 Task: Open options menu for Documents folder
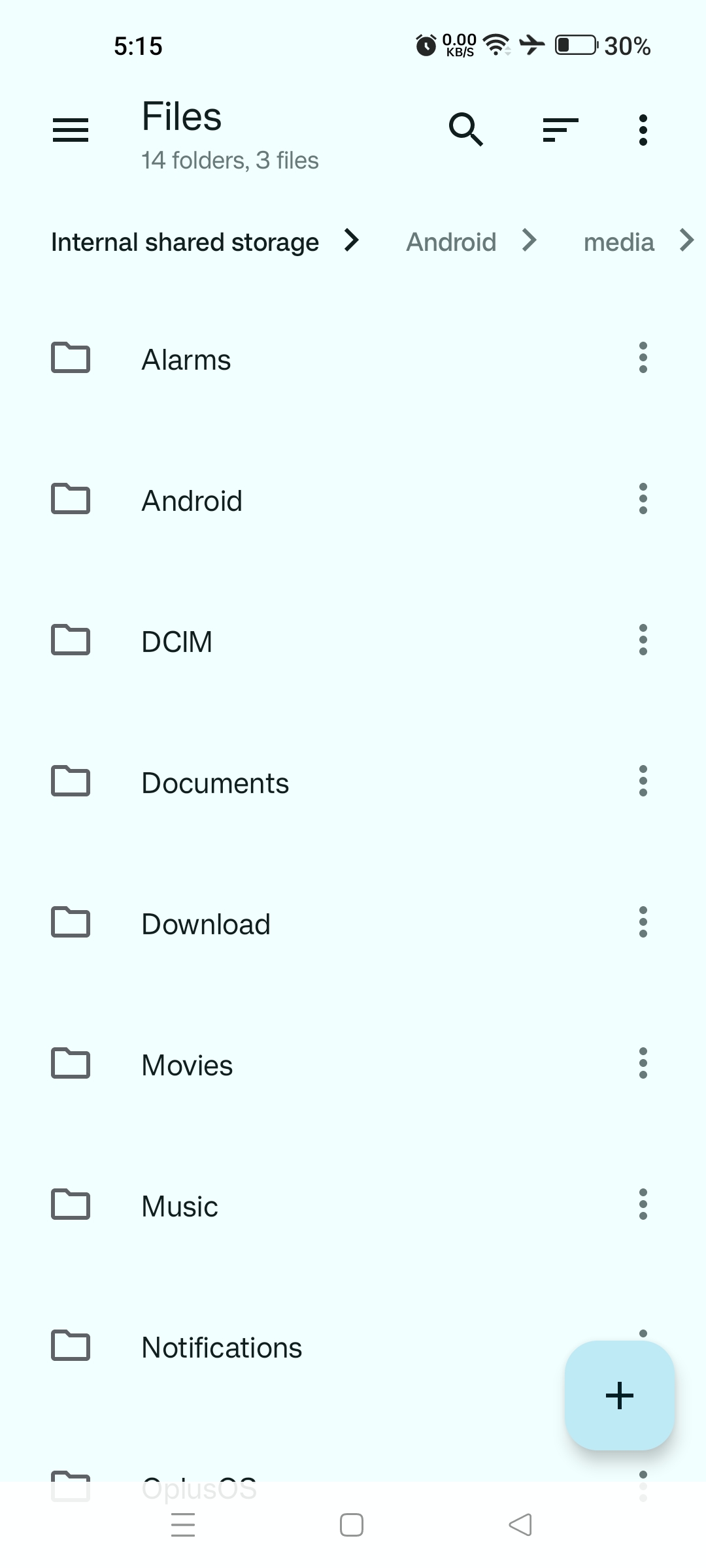click(643, 781)
